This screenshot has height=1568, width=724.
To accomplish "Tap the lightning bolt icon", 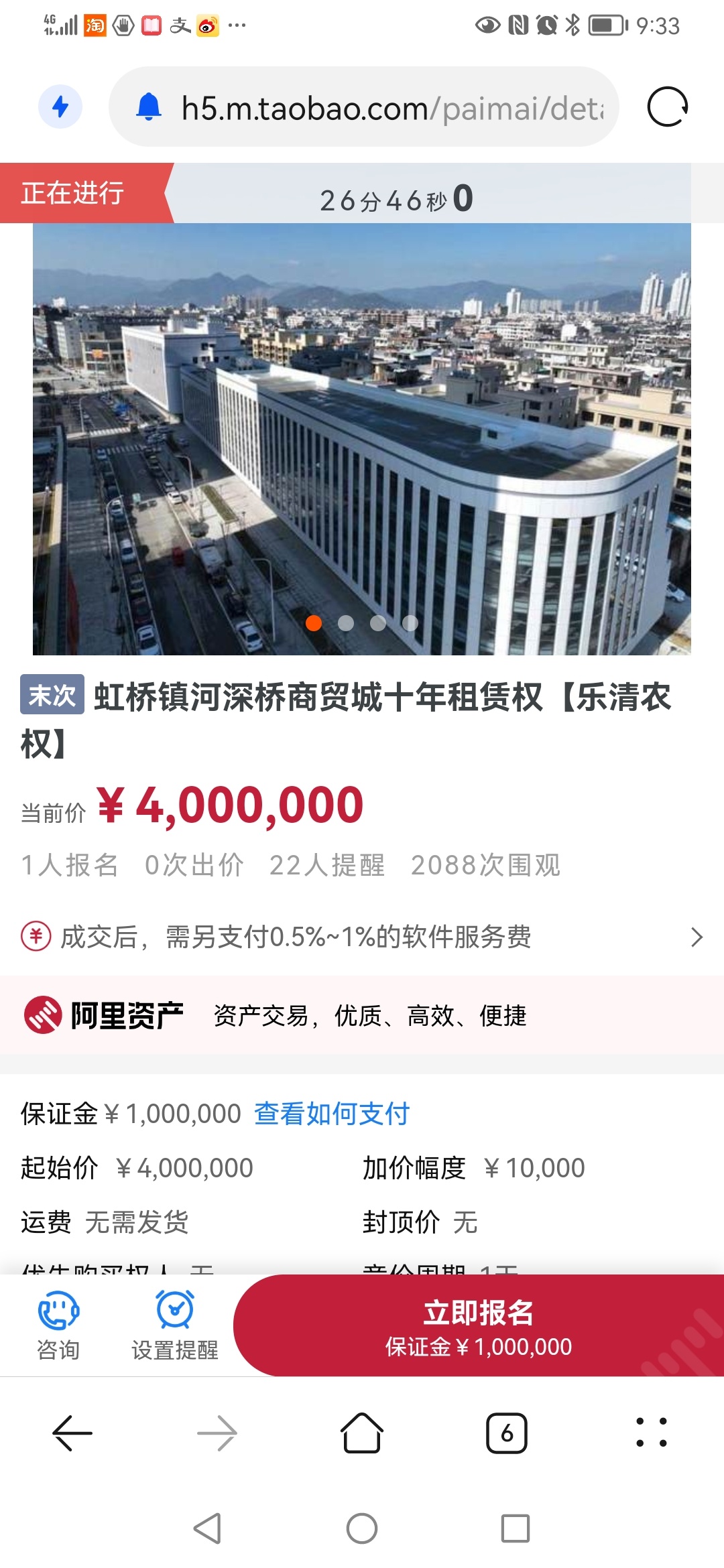I will [60, 107].
